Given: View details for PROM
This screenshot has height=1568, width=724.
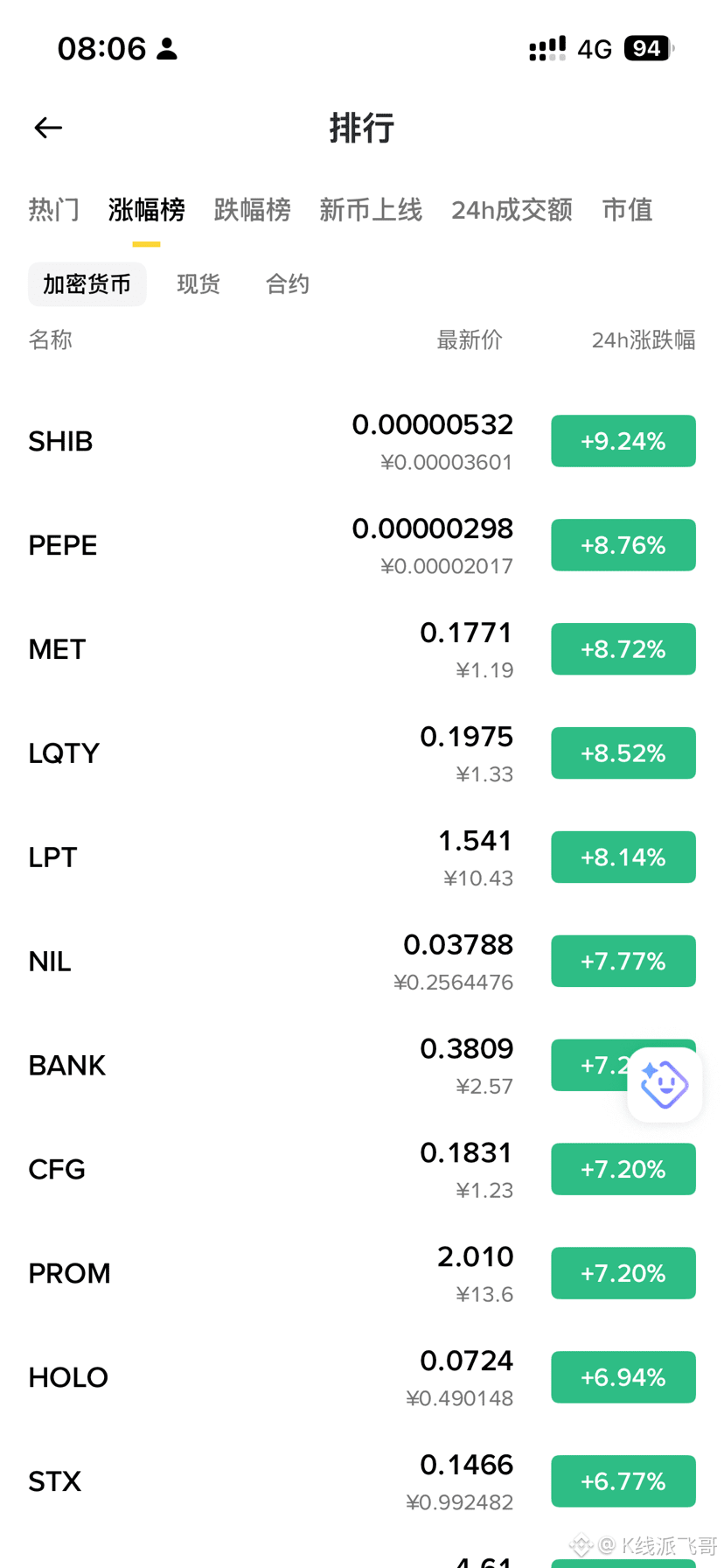Looking at the screenshot, I should 362,1273.
